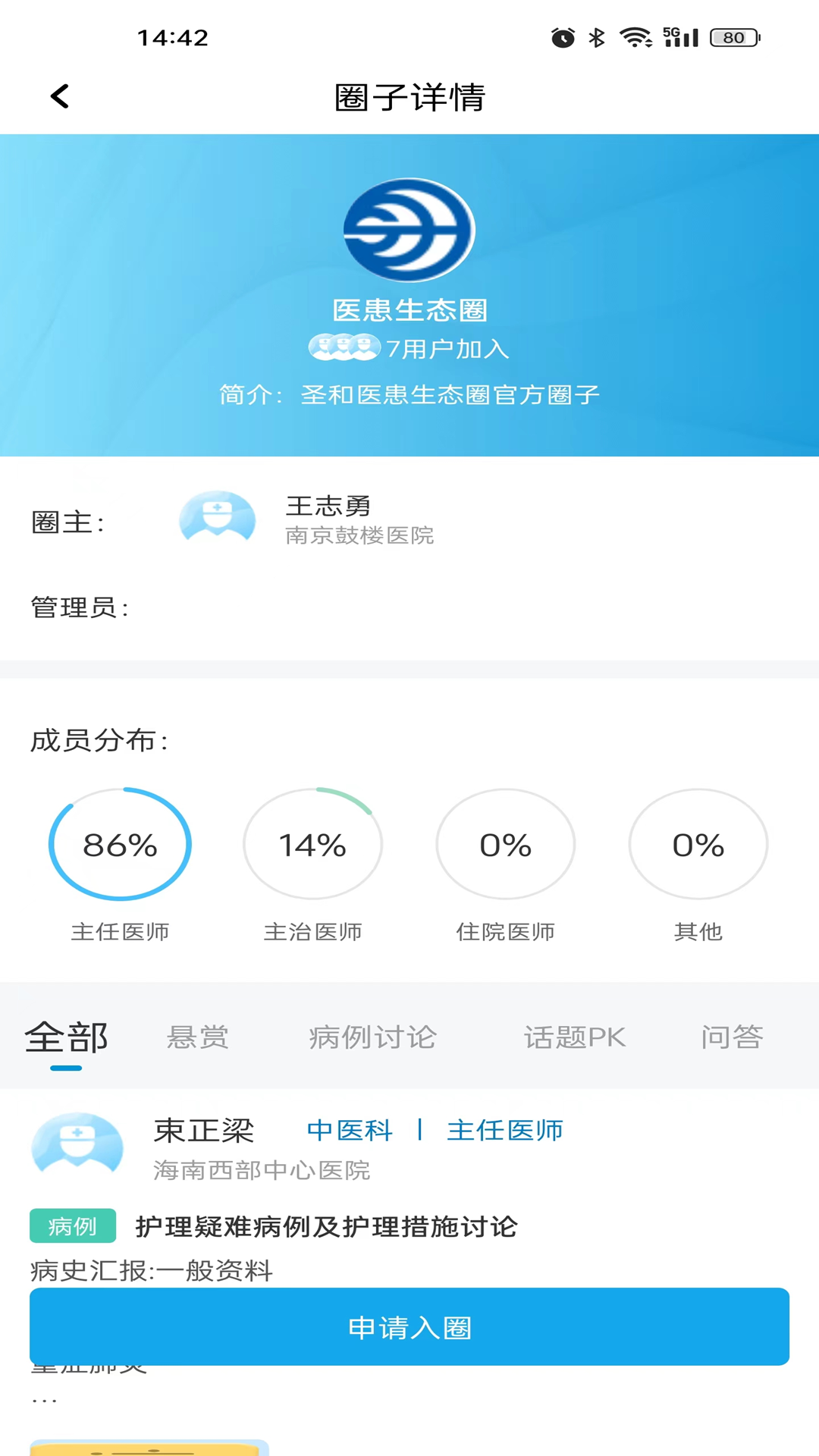View the 7用户加入 member list
The width and height of the screenshot is (819, 1456).
[x=409, y=349]
